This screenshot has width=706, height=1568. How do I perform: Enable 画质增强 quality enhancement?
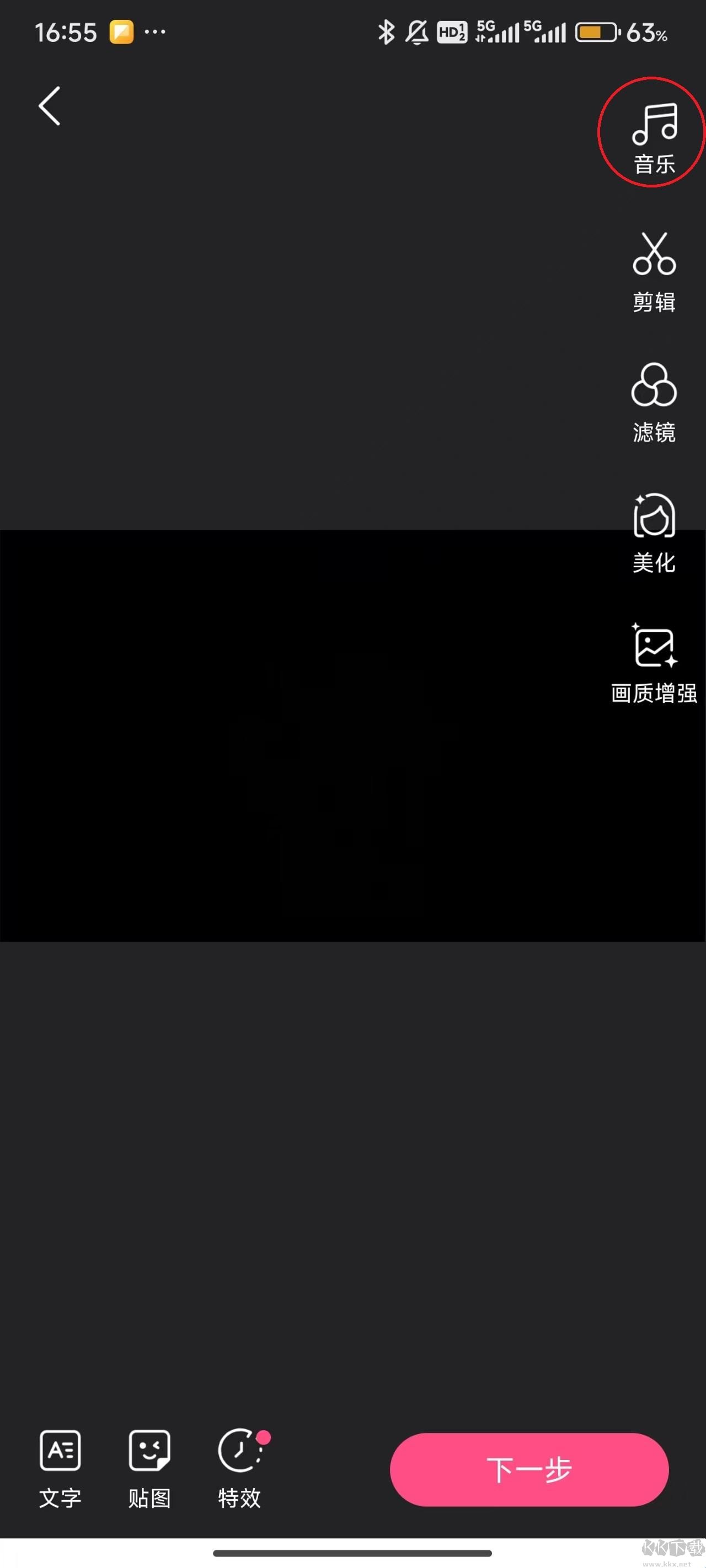[654, 663]
